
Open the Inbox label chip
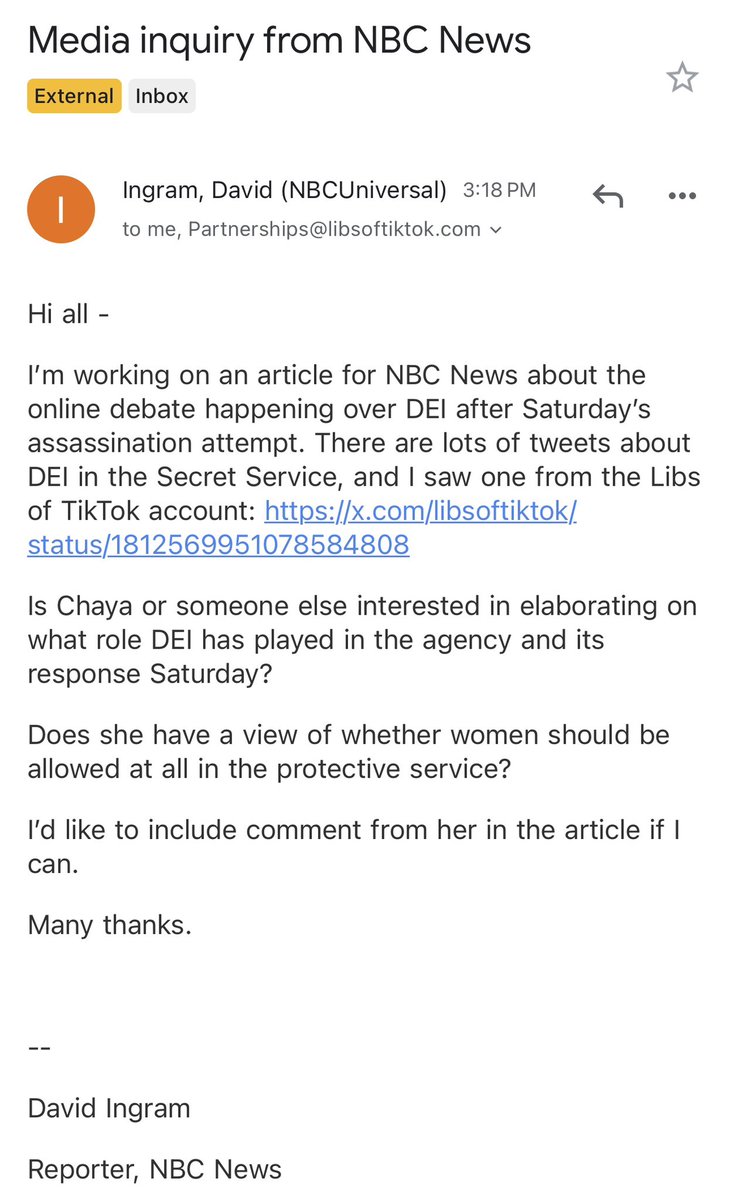[162, 96]
